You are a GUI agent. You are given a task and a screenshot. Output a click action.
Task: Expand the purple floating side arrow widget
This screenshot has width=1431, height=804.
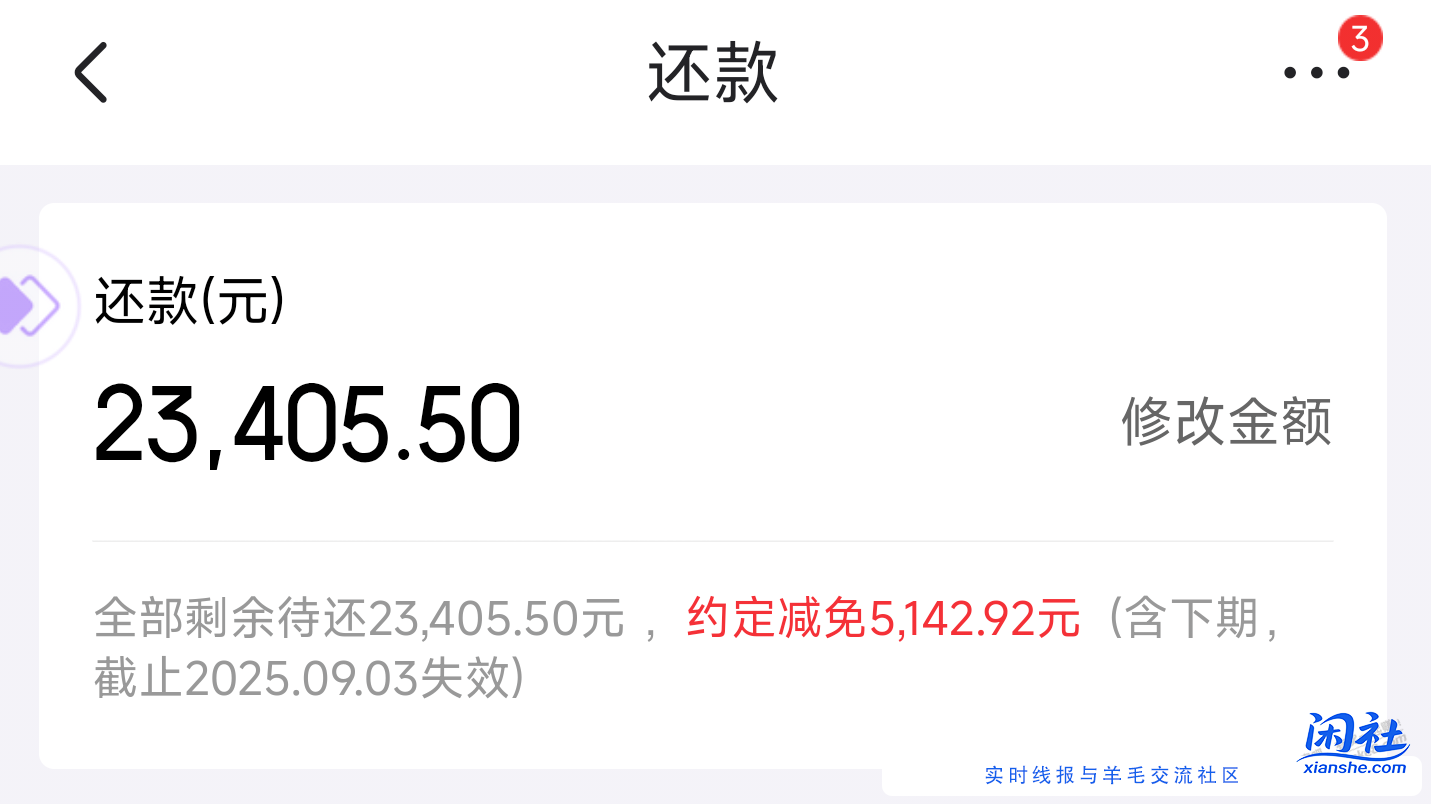[x=28, y=306]
